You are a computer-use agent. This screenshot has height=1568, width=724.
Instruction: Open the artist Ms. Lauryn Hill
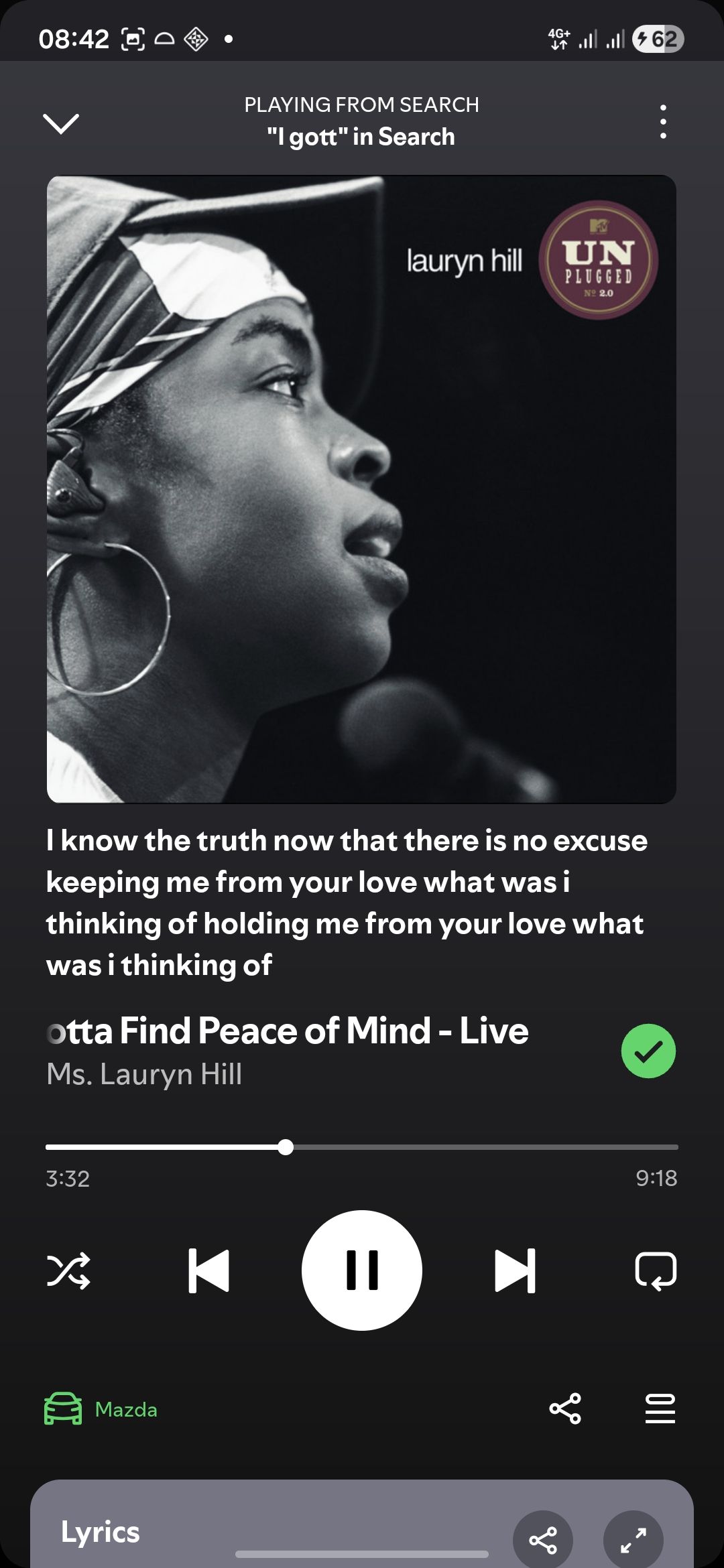[144, 1074]
